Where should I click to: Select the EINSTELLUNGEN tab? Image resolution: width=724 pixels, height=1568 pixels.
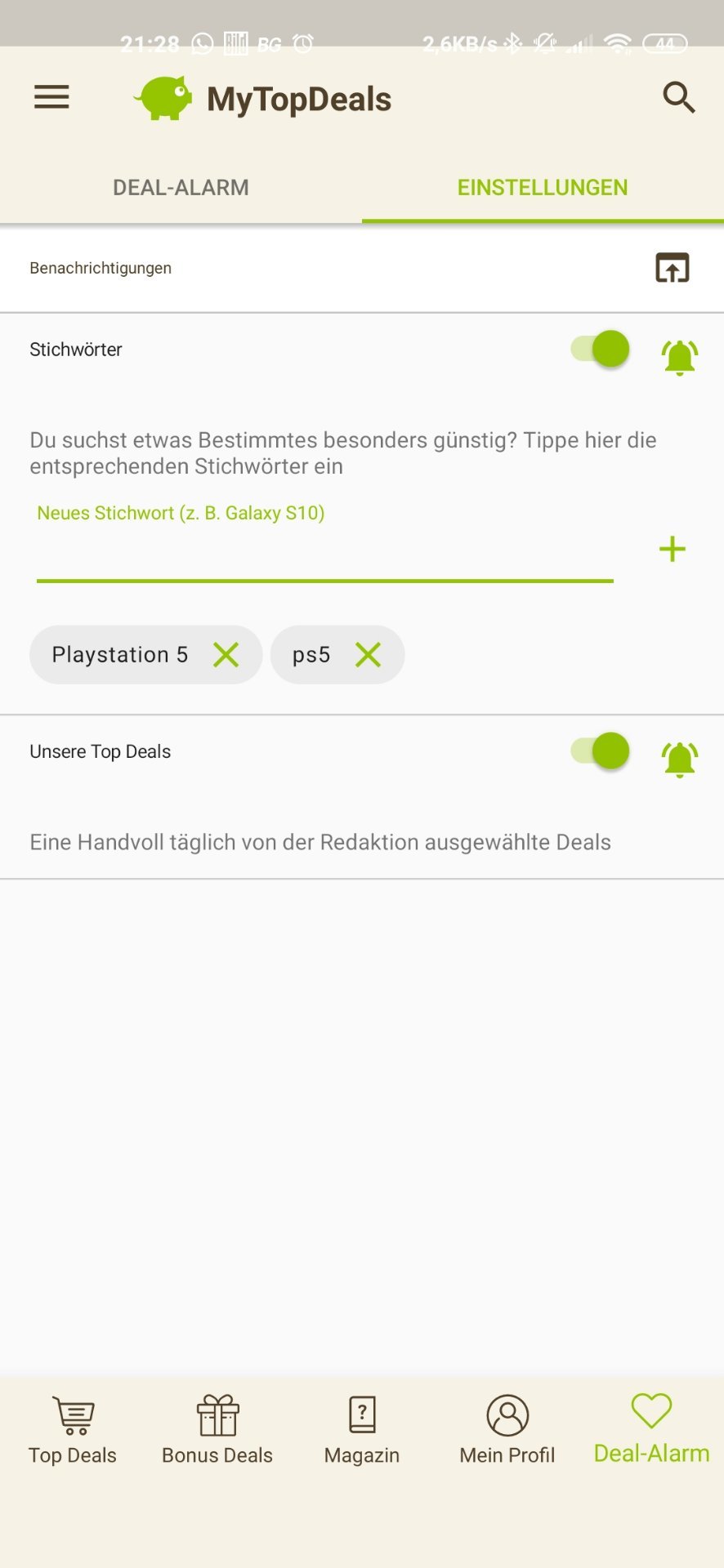click(x=543, y=188)
